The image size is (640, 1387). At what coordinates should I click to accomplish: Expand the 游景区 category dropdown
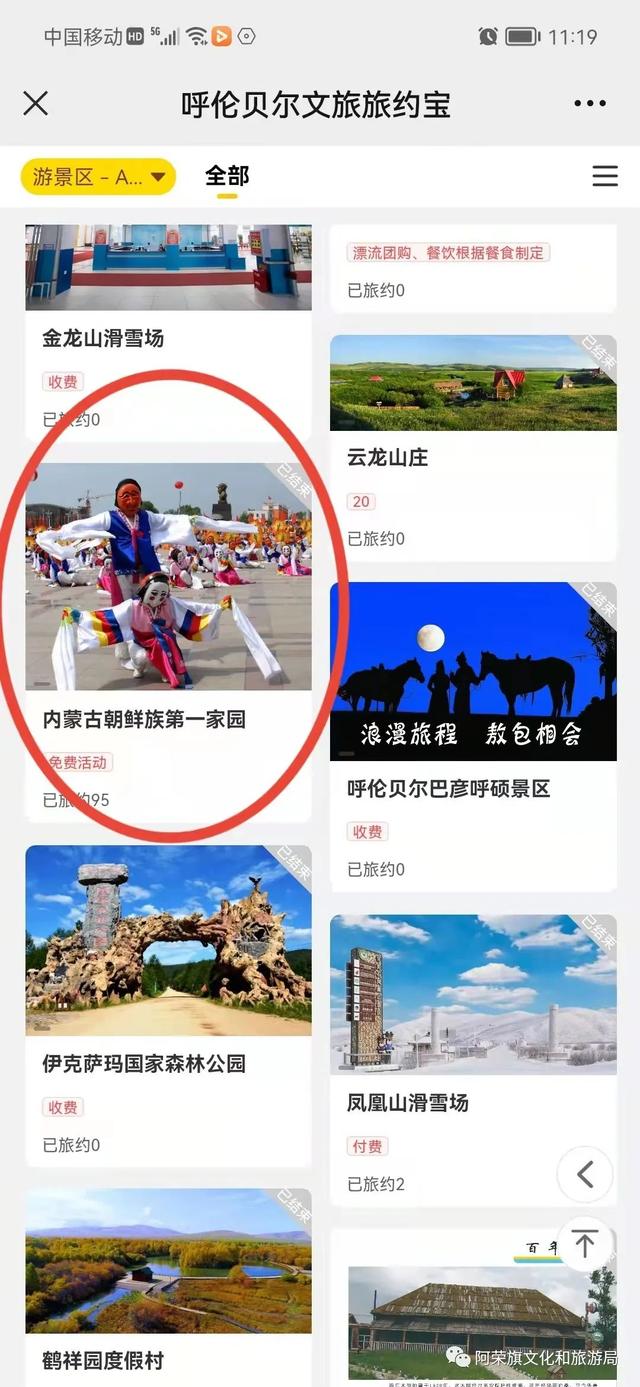pos(98,177)
